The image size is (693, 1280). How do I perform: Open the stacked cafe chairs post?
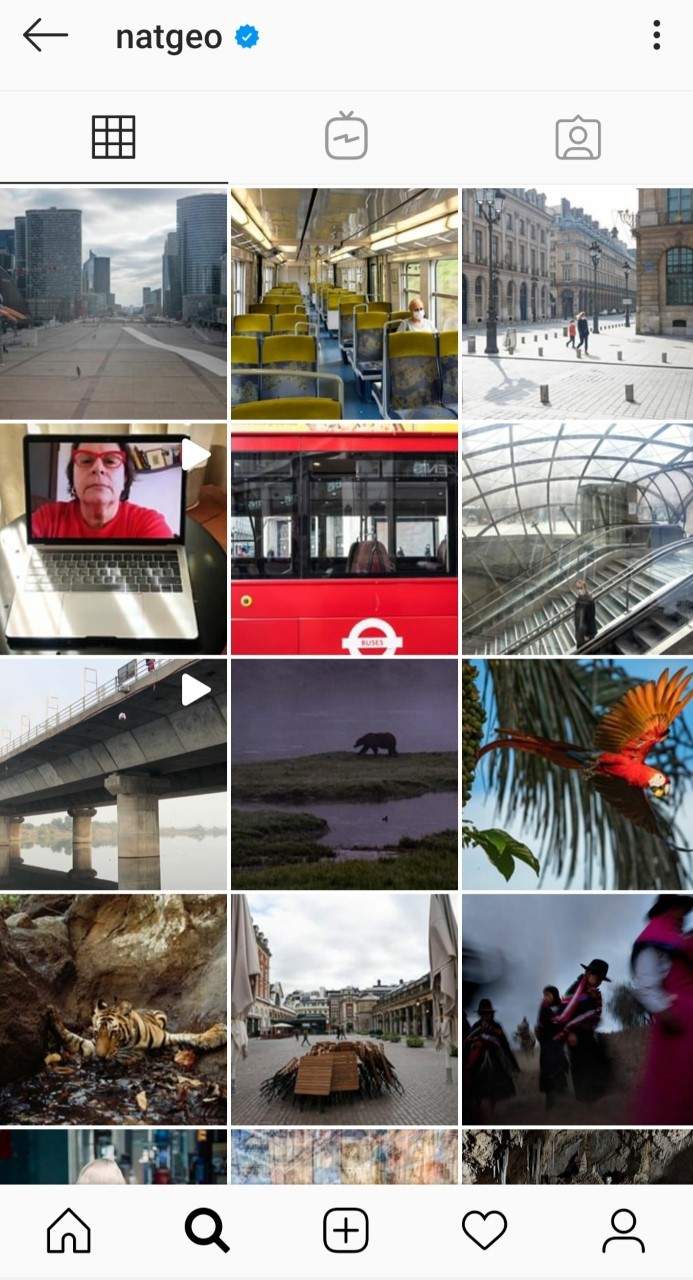click(345, 1009)
